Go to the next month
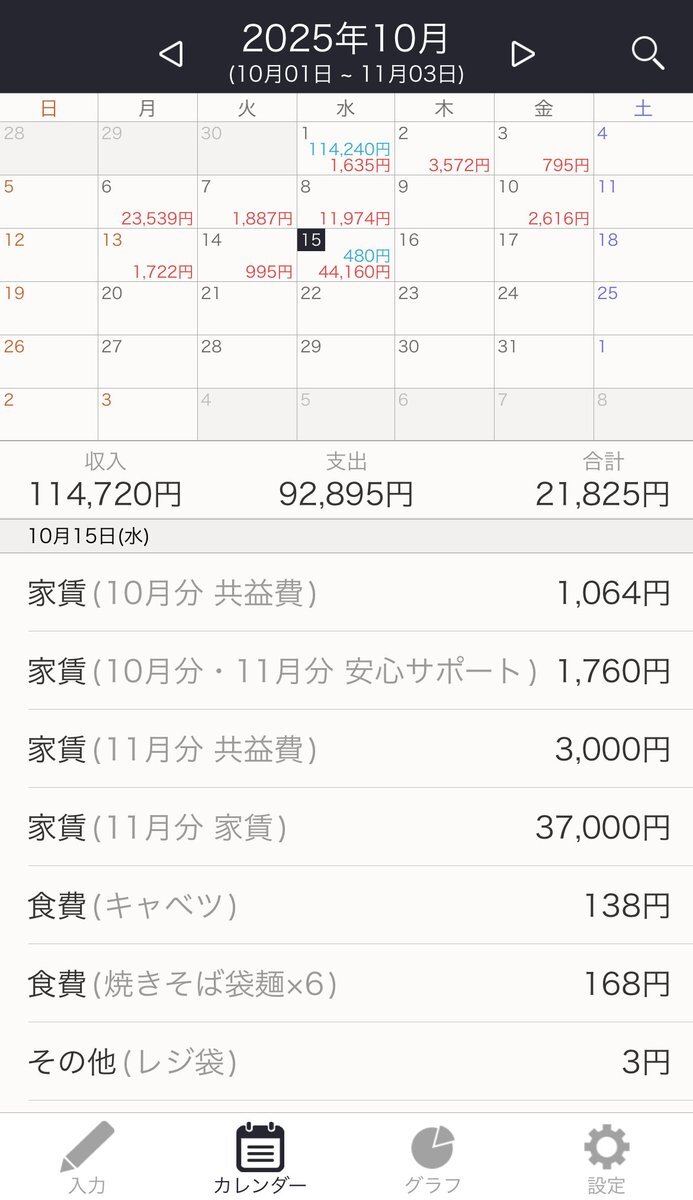Viewport: 693px width, 1200px height. [x=522, y=54]
